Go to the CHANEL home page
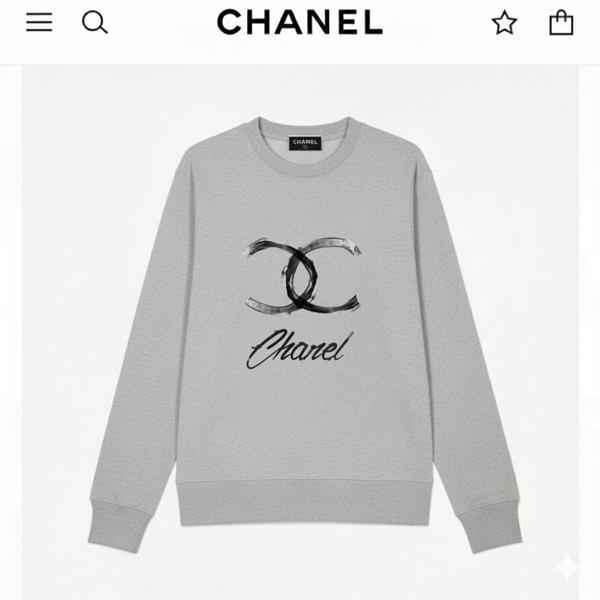This screenshot has height=600, width=600. 299,22
